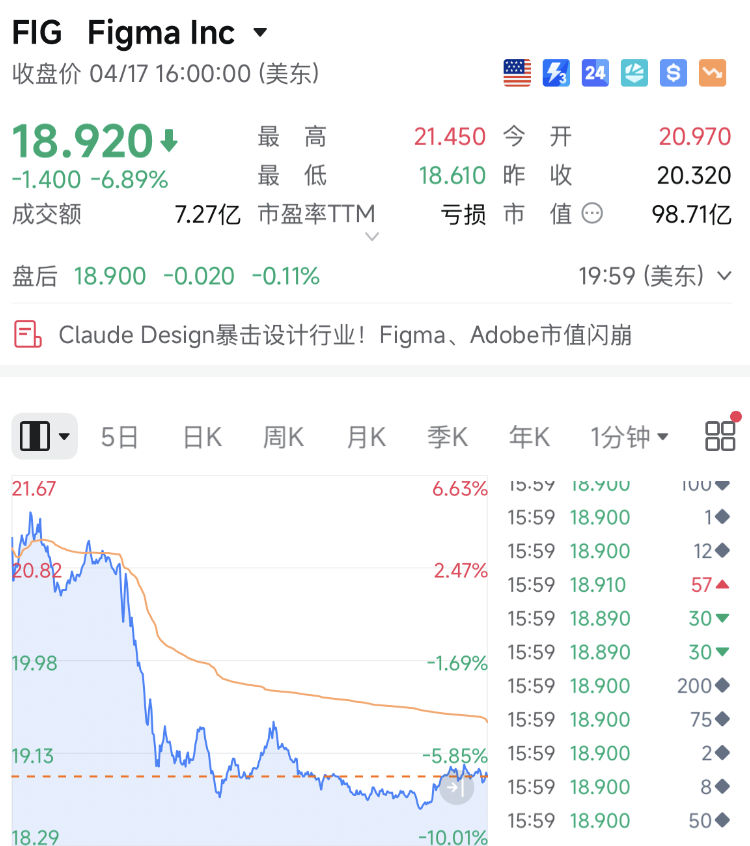This screenshot has height=846, width=750.
Task: Open the Level-3 lightning quotes icon
Action: 556,73
